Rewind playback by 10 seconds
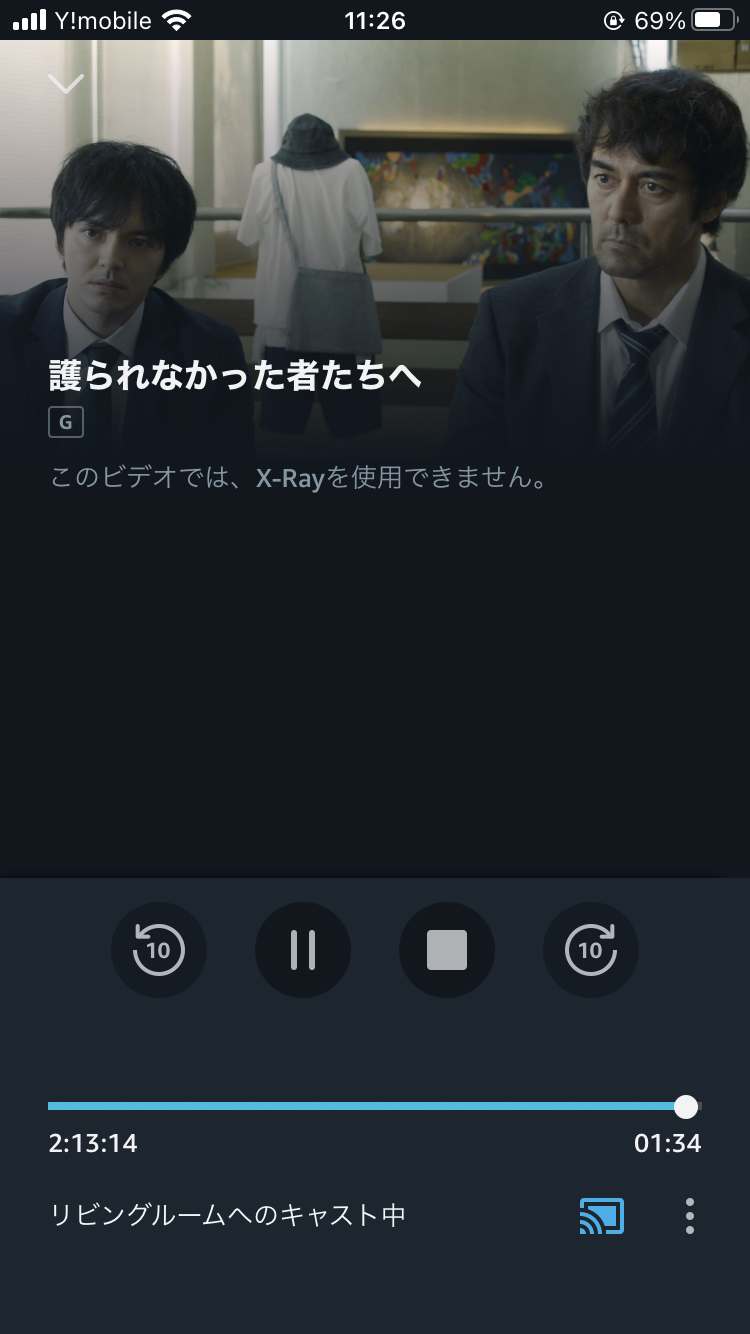The width and height of the screenshot is (750, 1334). click(x=158, y=949)
